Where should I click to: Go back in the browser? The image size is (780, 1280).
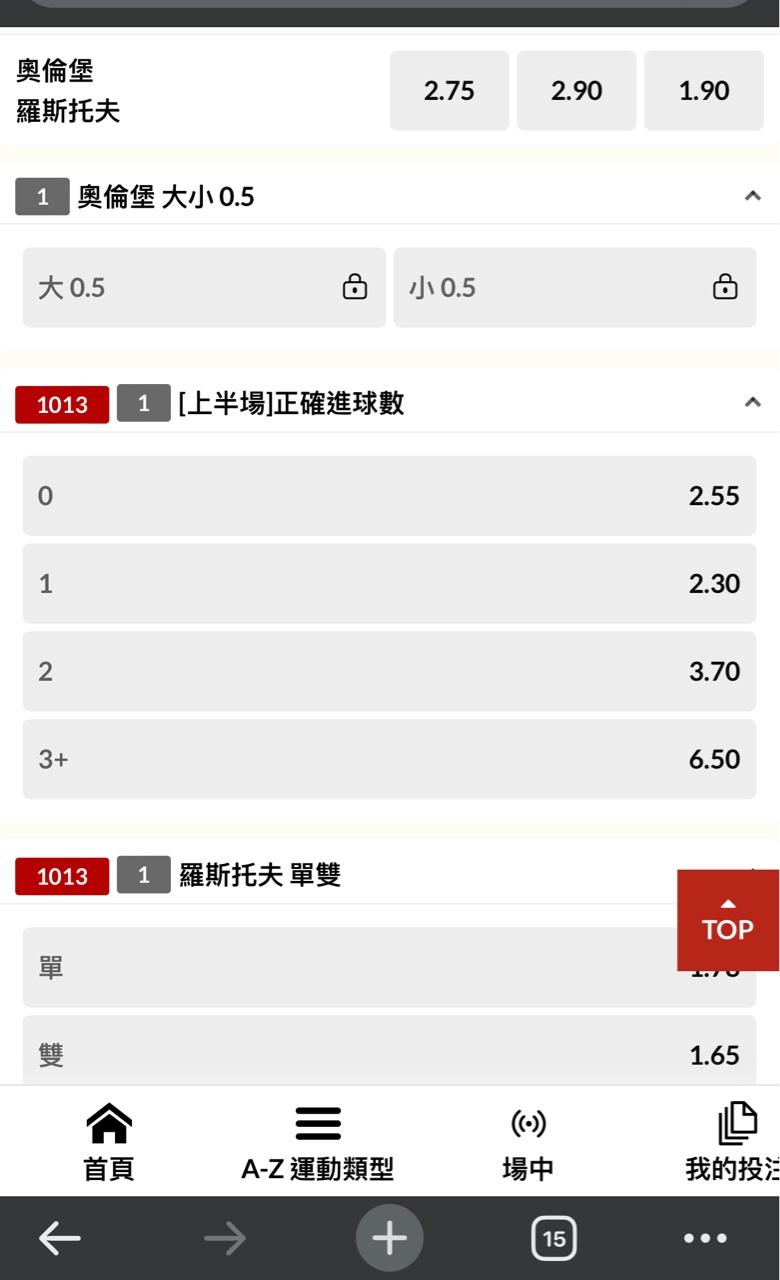(x=60, y=1238)
